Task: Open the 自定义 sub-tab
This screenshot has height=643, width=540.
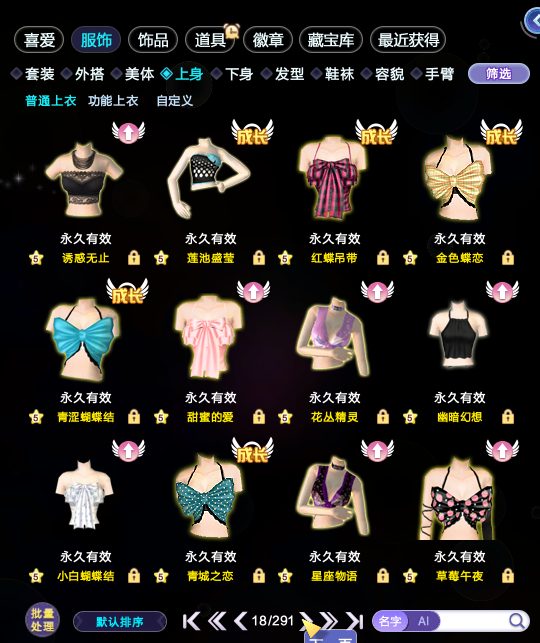Action: 174,100
